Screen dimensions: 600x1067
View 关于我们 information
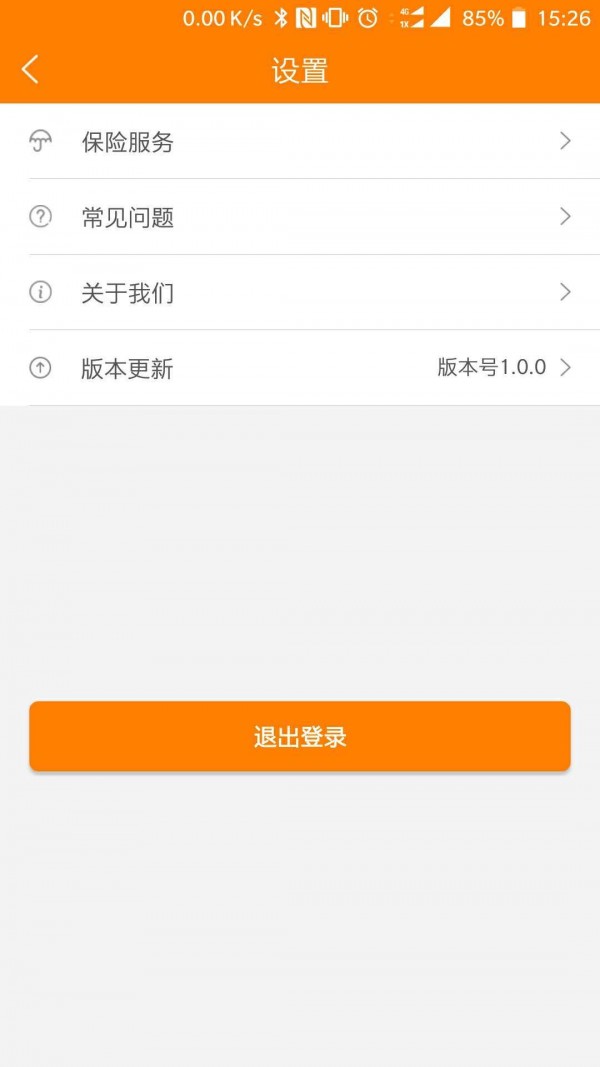[x=300, y=293]
